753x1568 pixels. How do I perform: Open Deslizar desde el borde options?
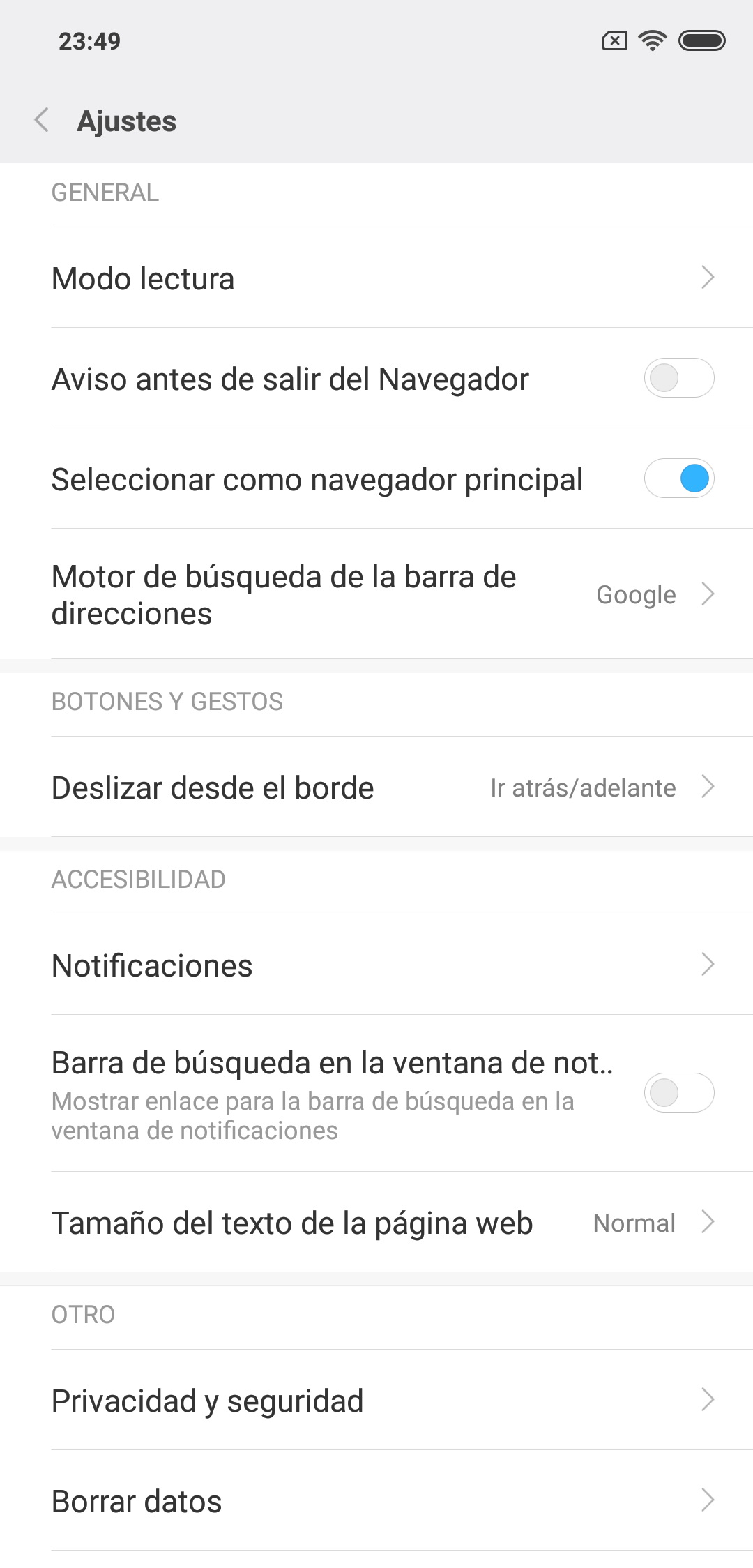point(376,787)
